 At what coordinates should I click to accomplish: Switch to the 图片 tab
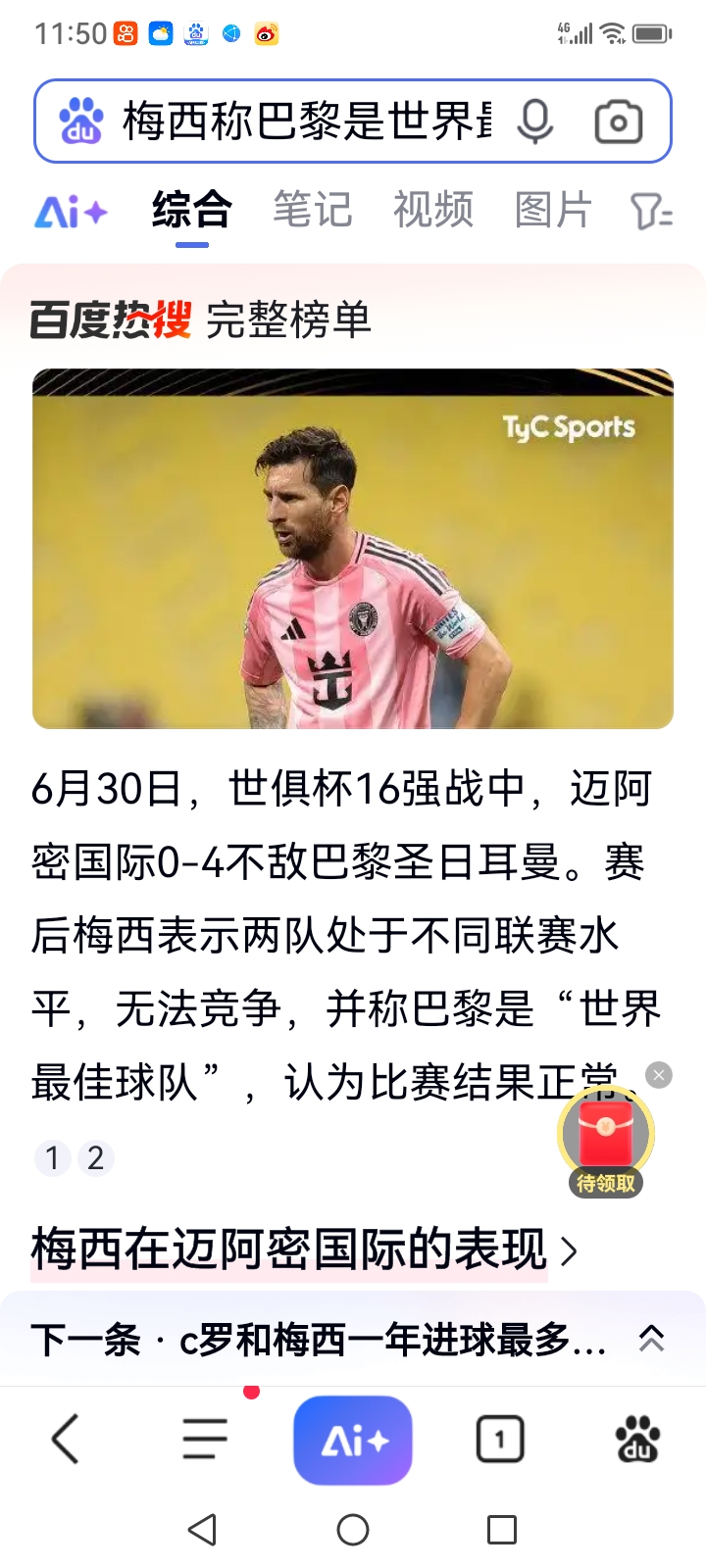[553, 209]
